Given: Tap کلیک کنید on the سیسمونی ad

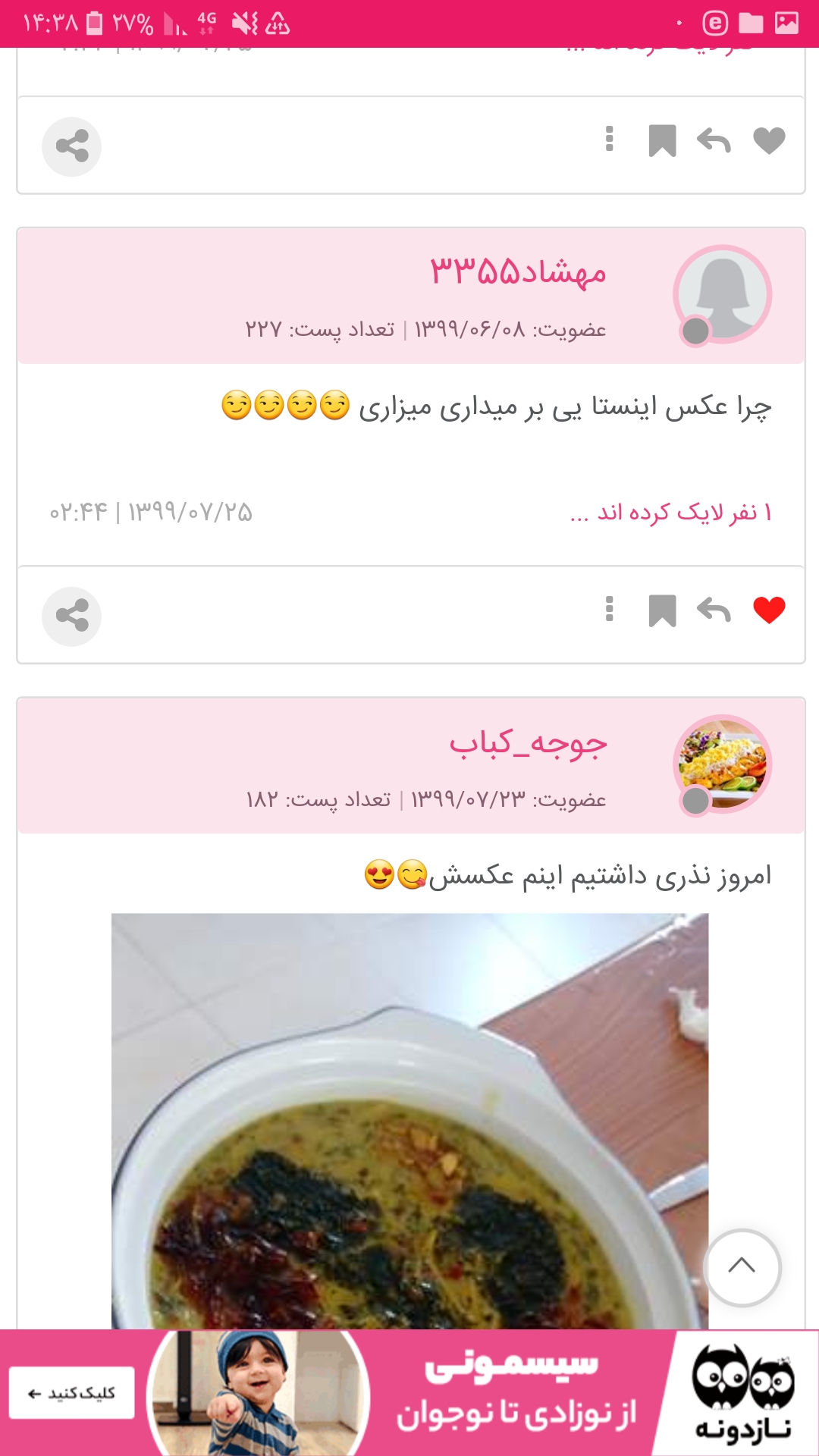Looking at the screenshot, I should coord(72,1393).
